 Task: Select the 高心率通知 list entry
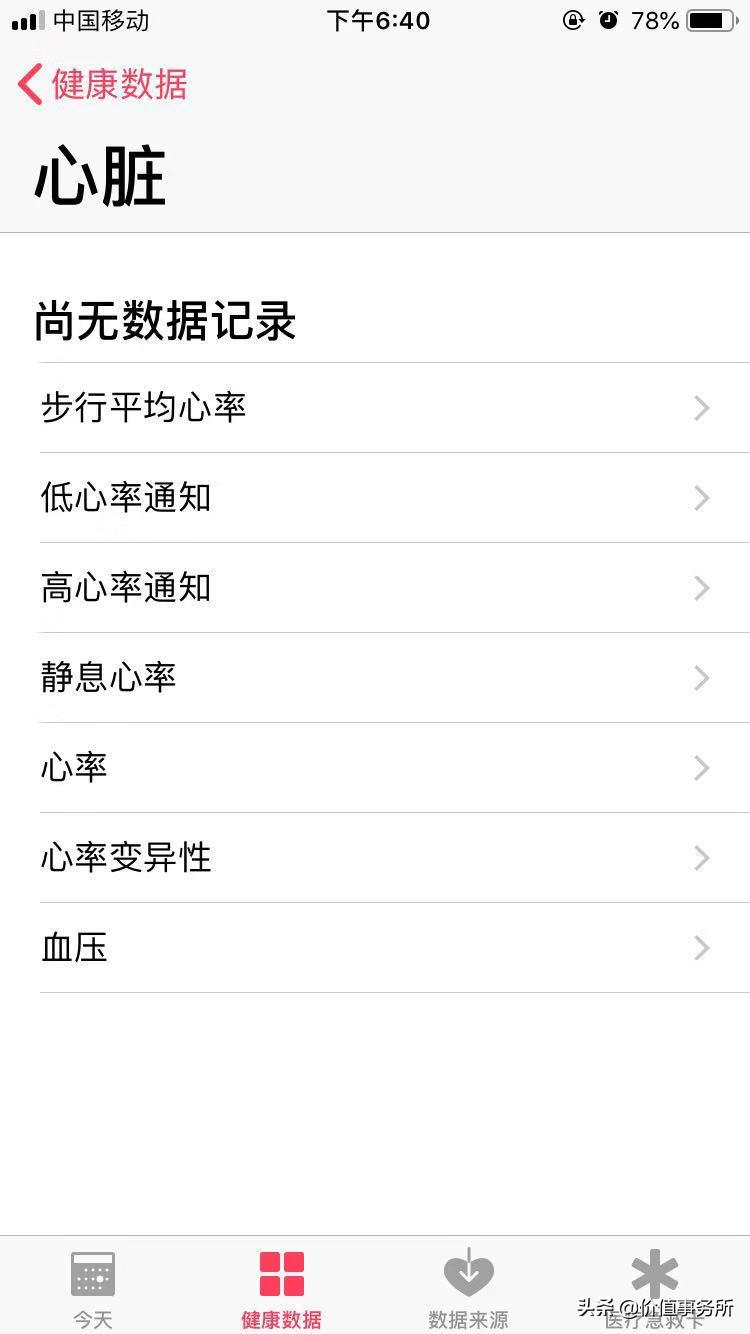coord(375,588)
